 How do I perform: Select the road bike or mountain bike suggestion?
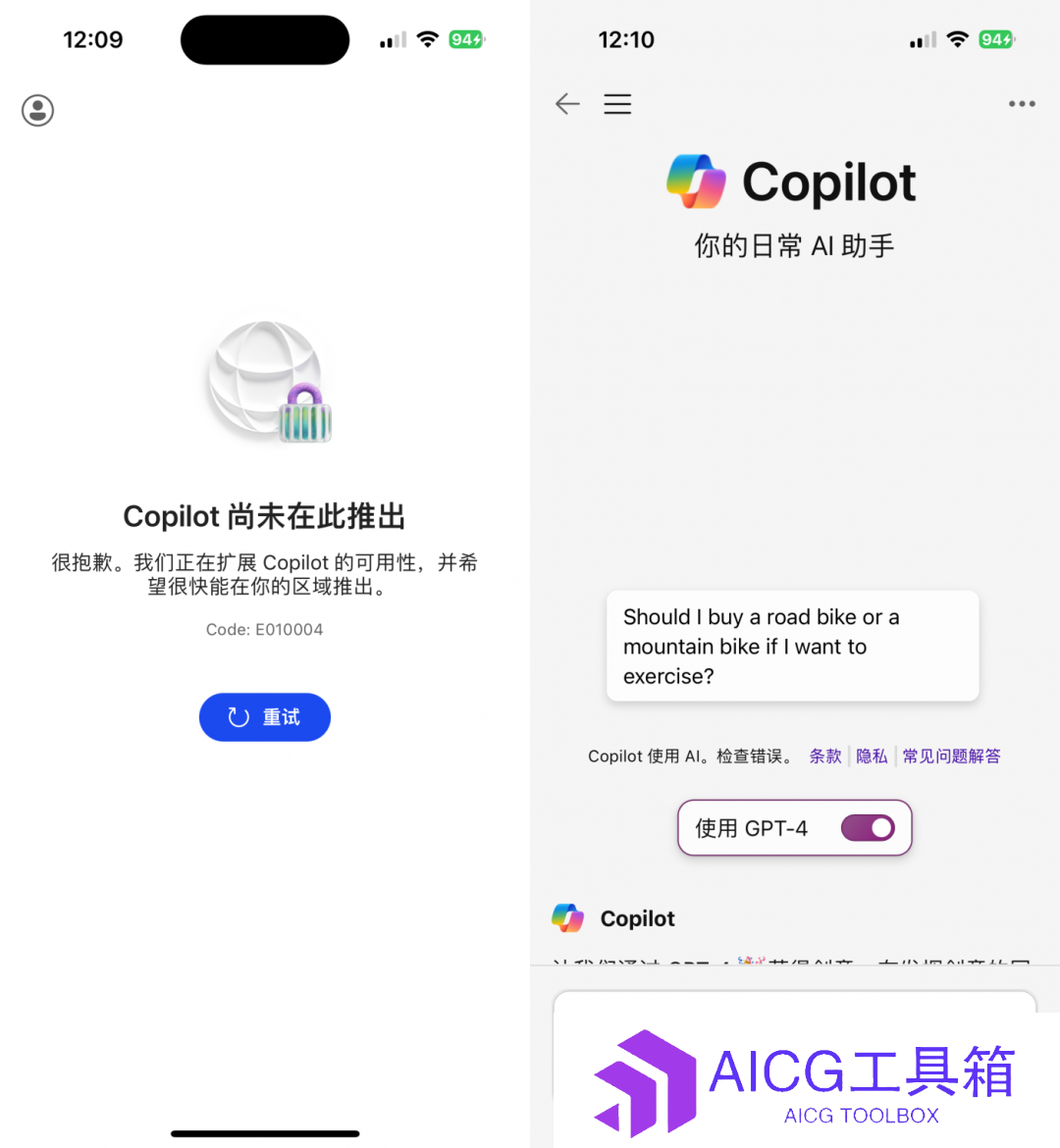[792, 646]
